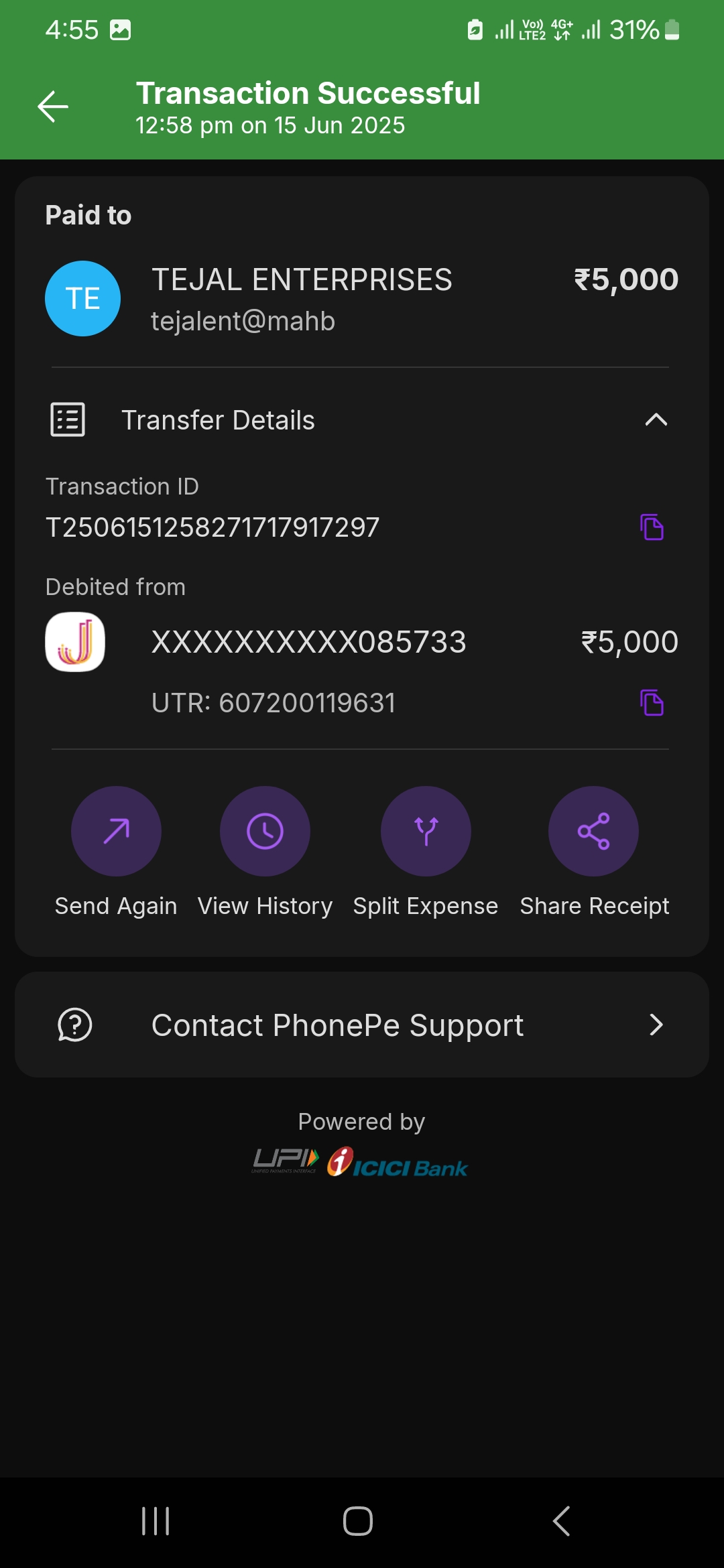Copy the UTR number
The height and width of the screenshot is (1568, 724).
tap(652, 703)
